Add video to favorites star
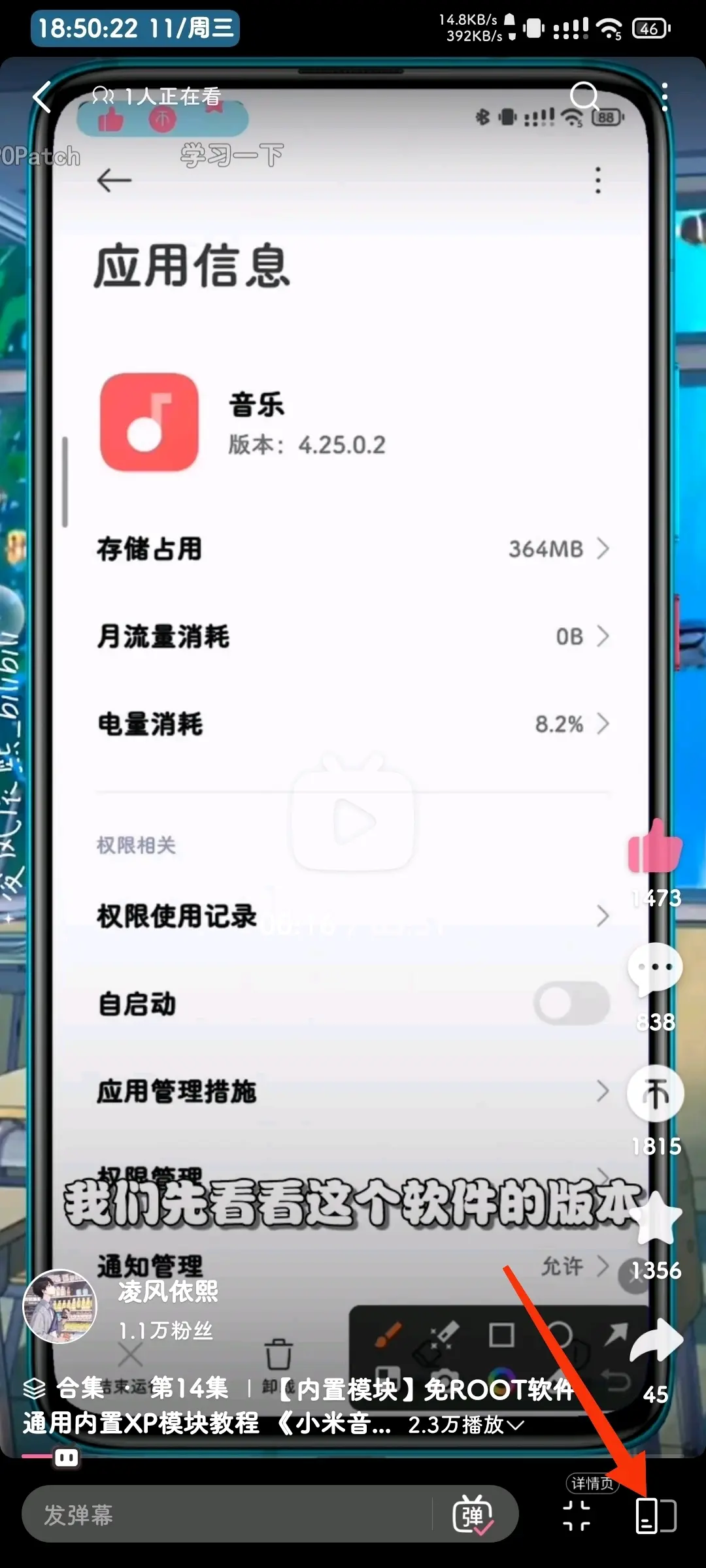 pyautogui.click(x=656, y=1217)
